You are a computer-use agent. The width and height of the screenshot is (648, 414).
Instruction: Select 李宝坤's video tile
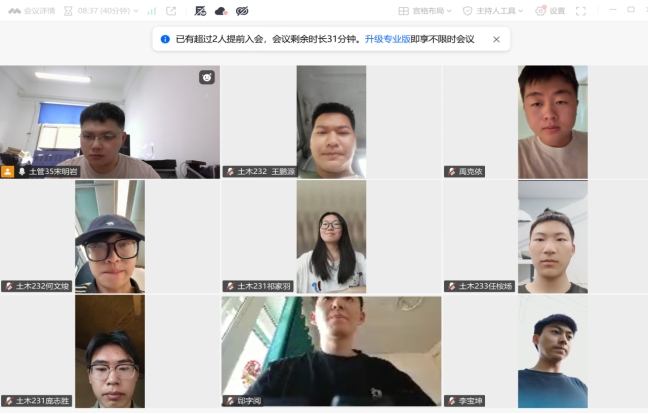(x=546, y=352)
